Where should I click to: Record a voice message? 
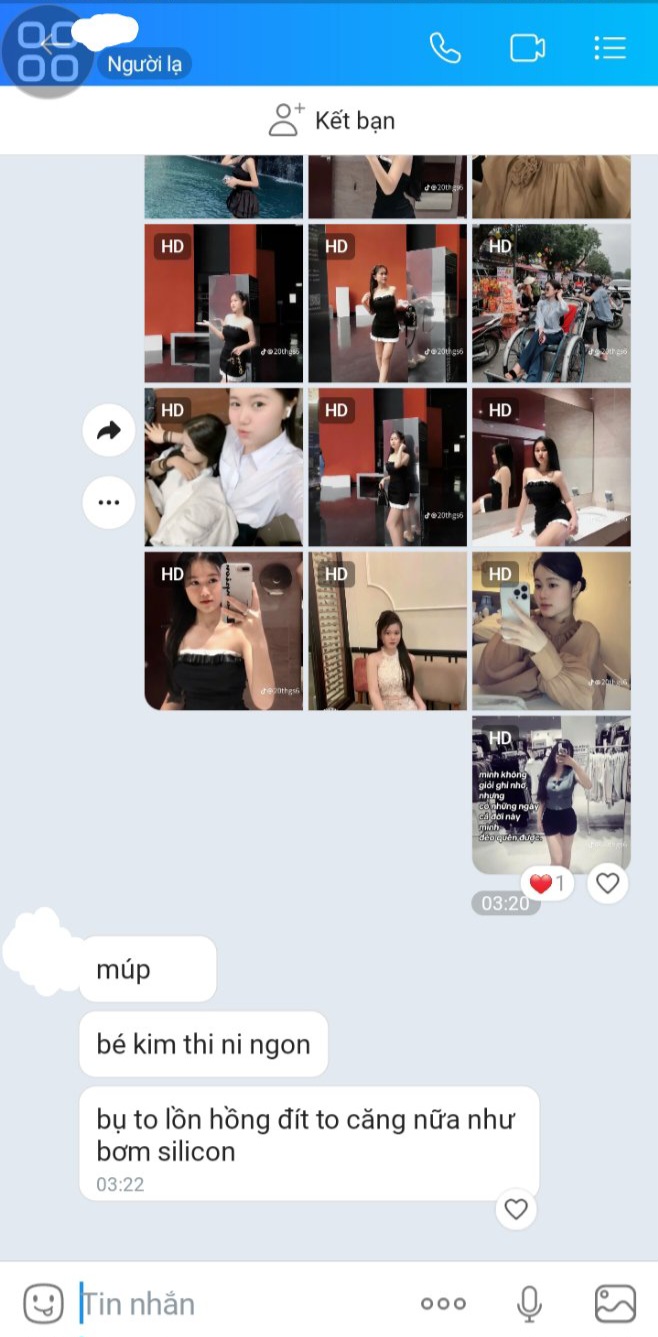(x=529, y=1303)
